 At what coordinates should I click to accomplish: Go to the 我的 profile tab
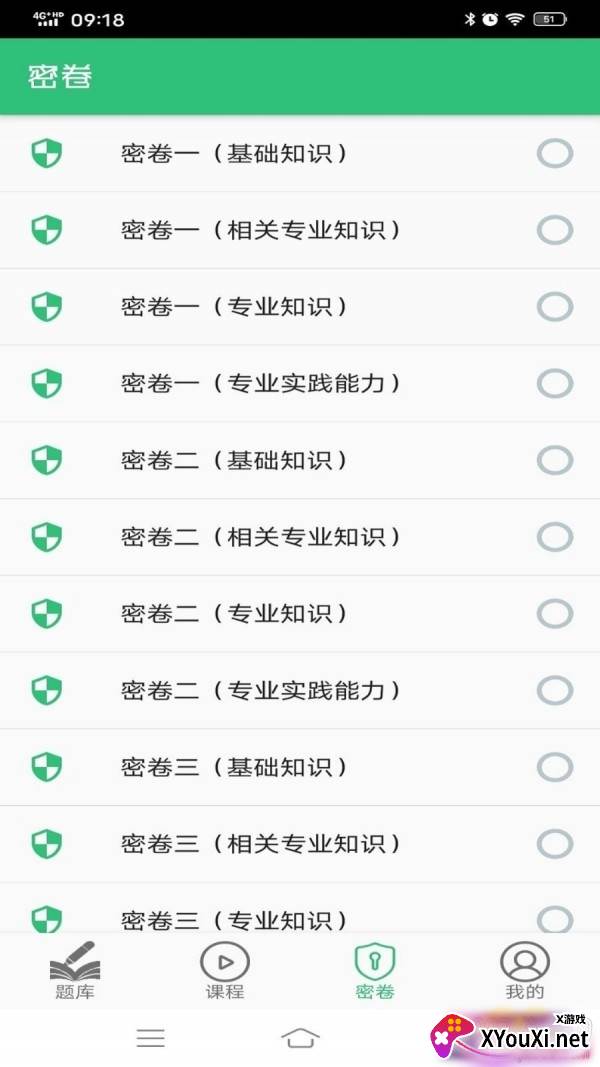tap(525, 970)
